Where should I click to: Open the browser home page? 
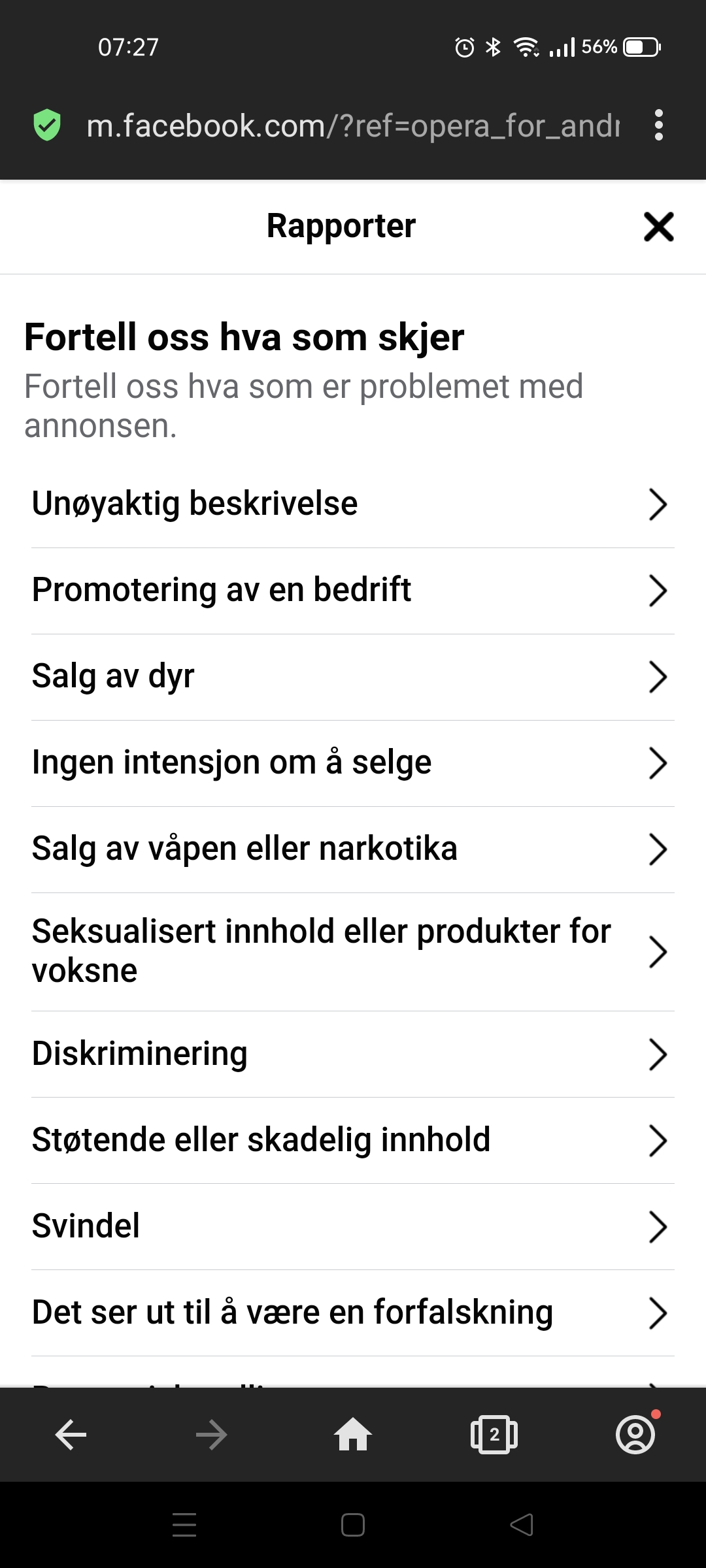353,1435
